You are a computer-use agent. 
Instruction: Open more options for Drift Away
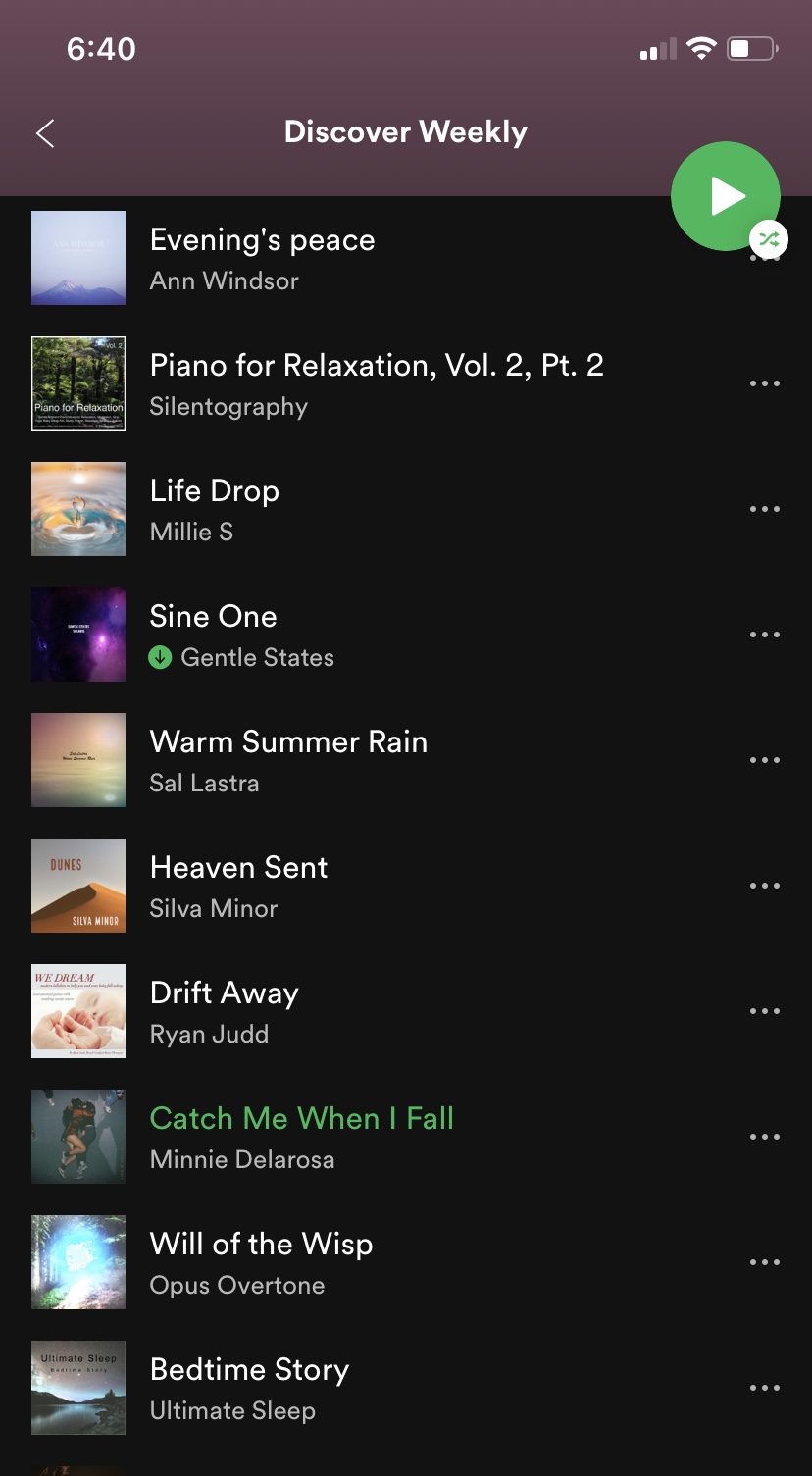pos(764,1011)
